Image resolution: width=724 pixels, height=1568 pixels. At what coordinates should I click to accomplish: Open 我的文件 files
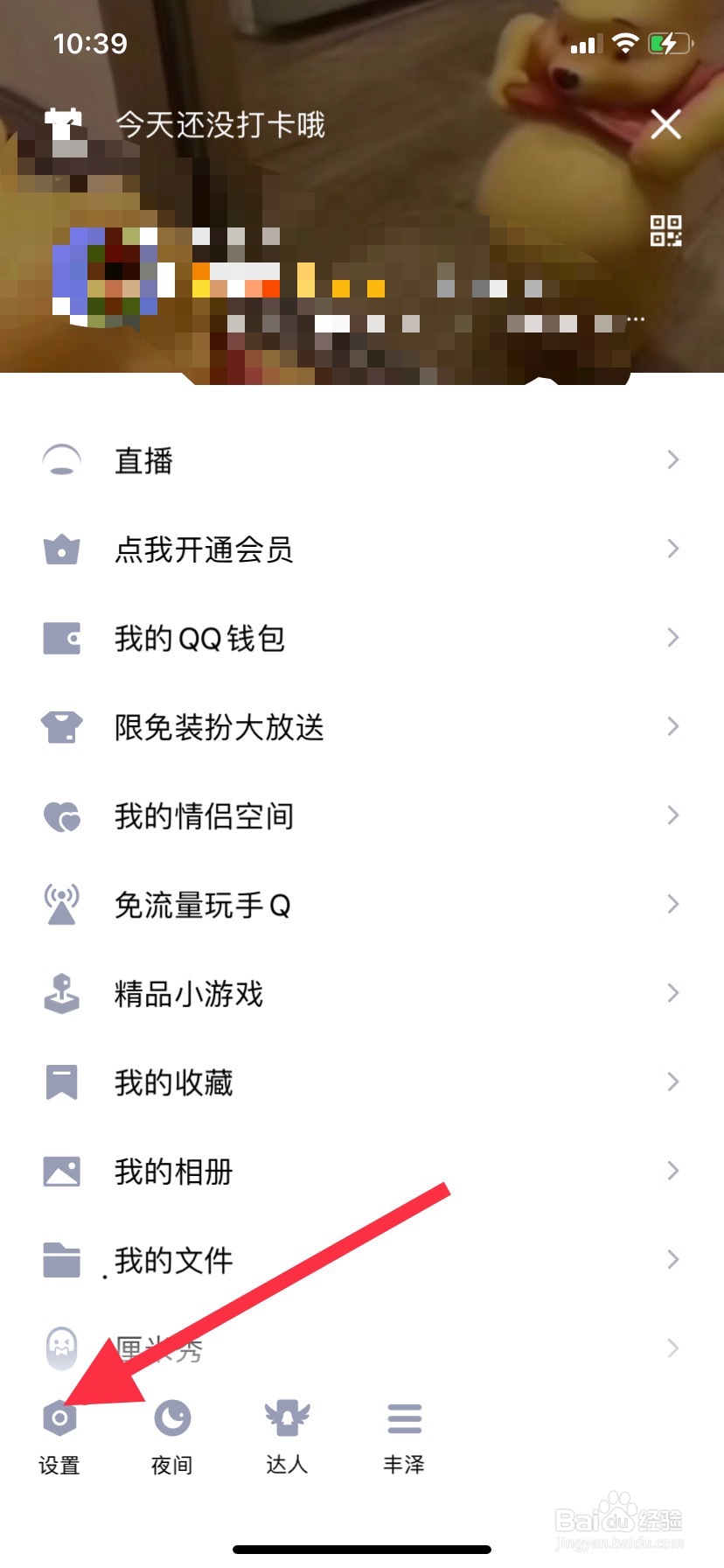click(x=360, y=1260)
